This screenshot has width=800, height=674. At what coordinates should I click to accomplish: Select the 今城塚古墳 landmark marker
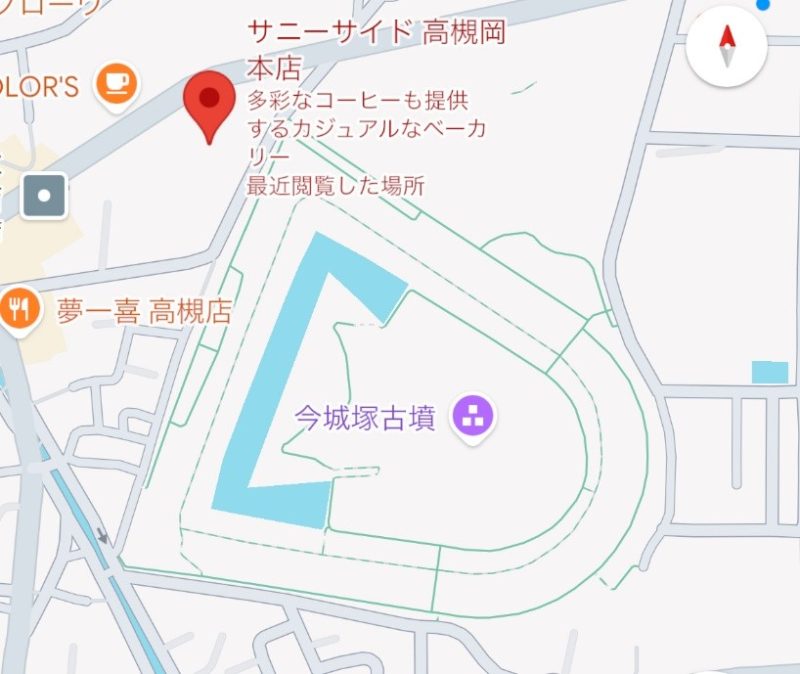coord(474,414)
